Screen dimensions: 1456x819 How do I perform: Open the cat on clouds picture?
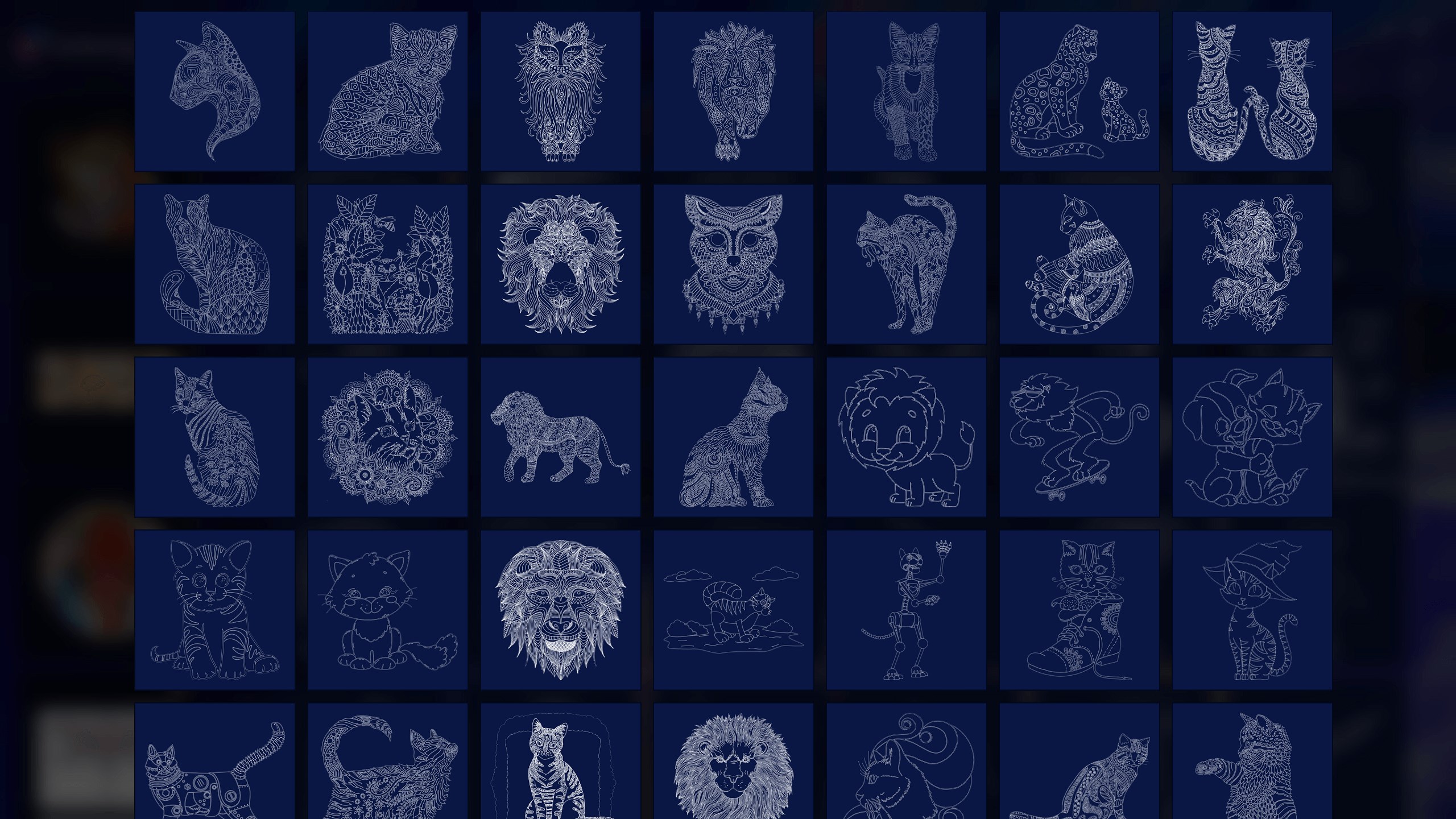click(x=733, y=610)
